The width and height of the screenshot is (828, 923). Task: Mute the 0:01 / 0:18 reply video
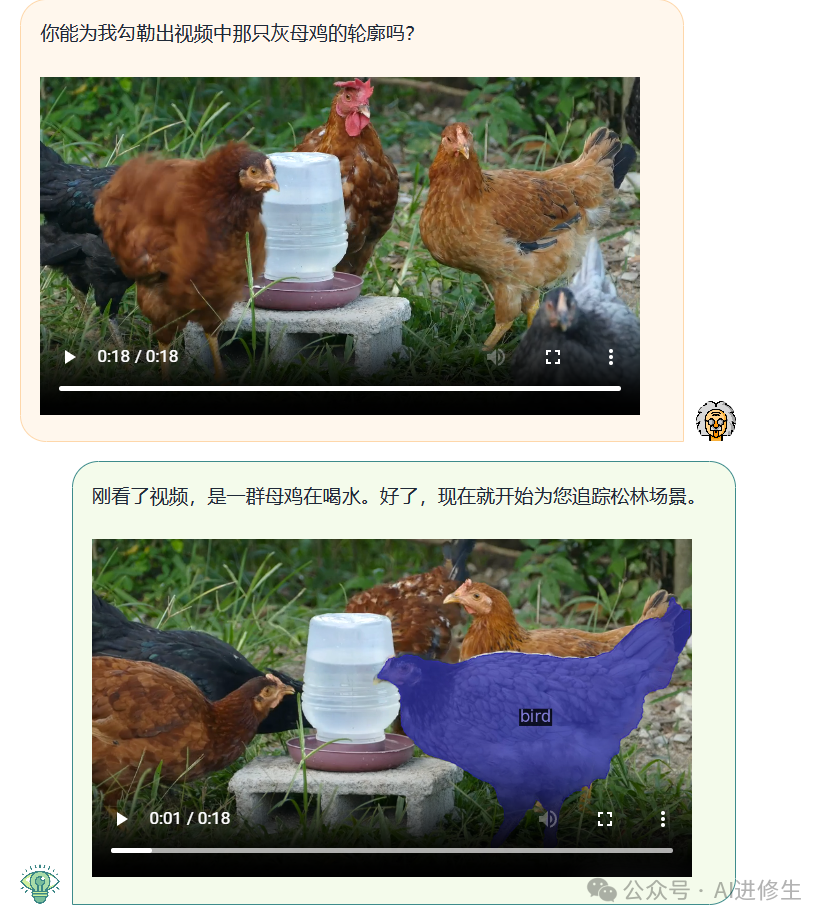coord(548,819)
